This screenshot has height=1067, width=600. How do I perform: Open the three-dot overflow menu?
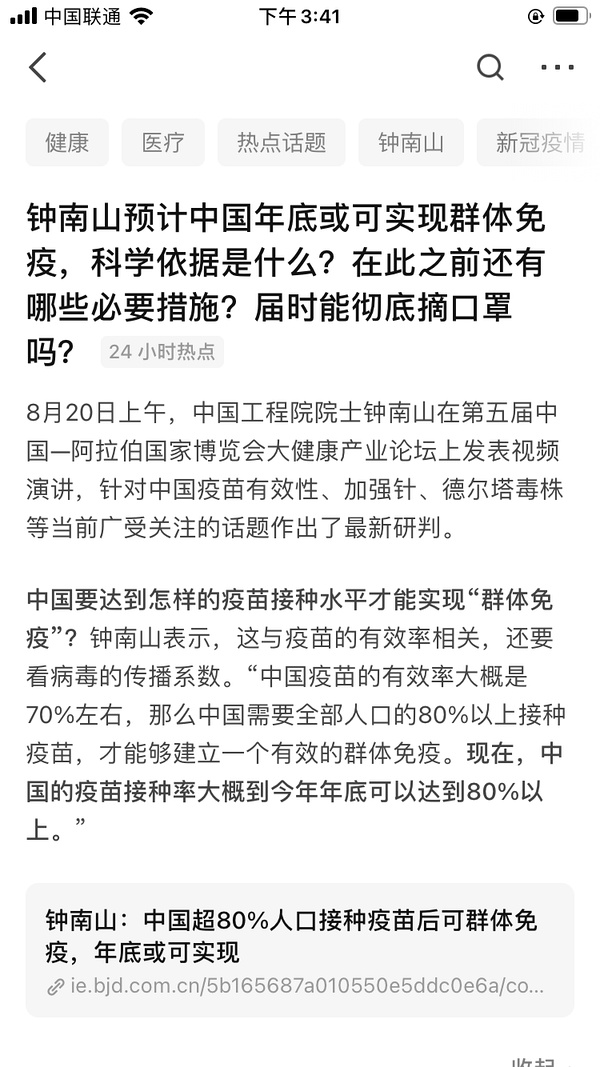(556, 68)
